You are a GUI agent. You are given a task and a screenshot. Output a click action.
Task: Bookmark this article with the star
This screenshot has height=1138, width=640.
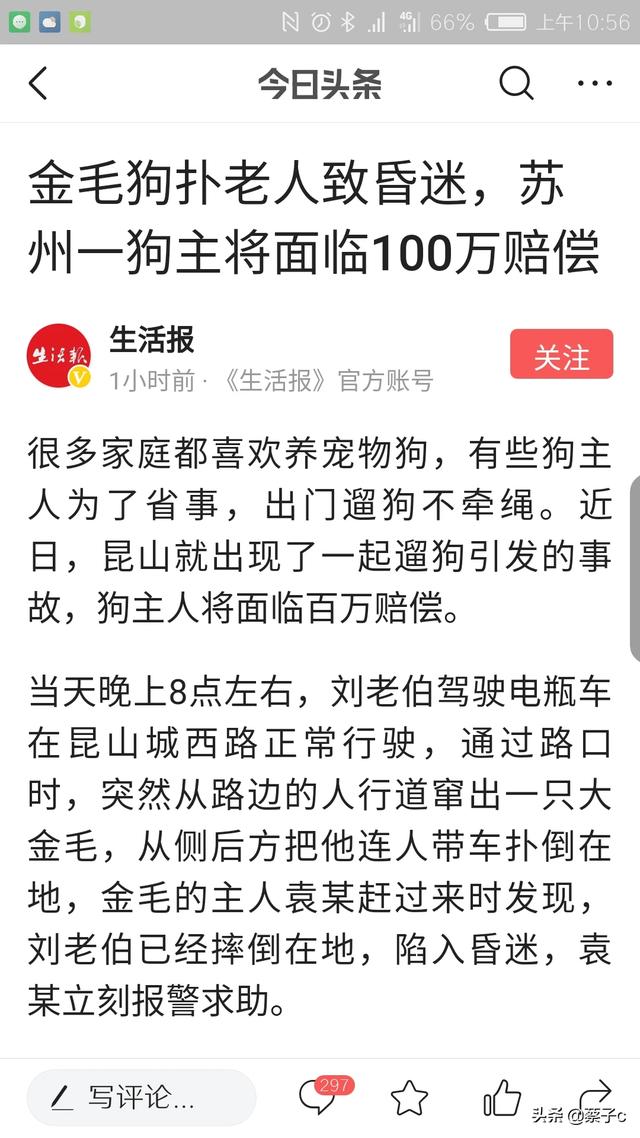point(409,1098)
